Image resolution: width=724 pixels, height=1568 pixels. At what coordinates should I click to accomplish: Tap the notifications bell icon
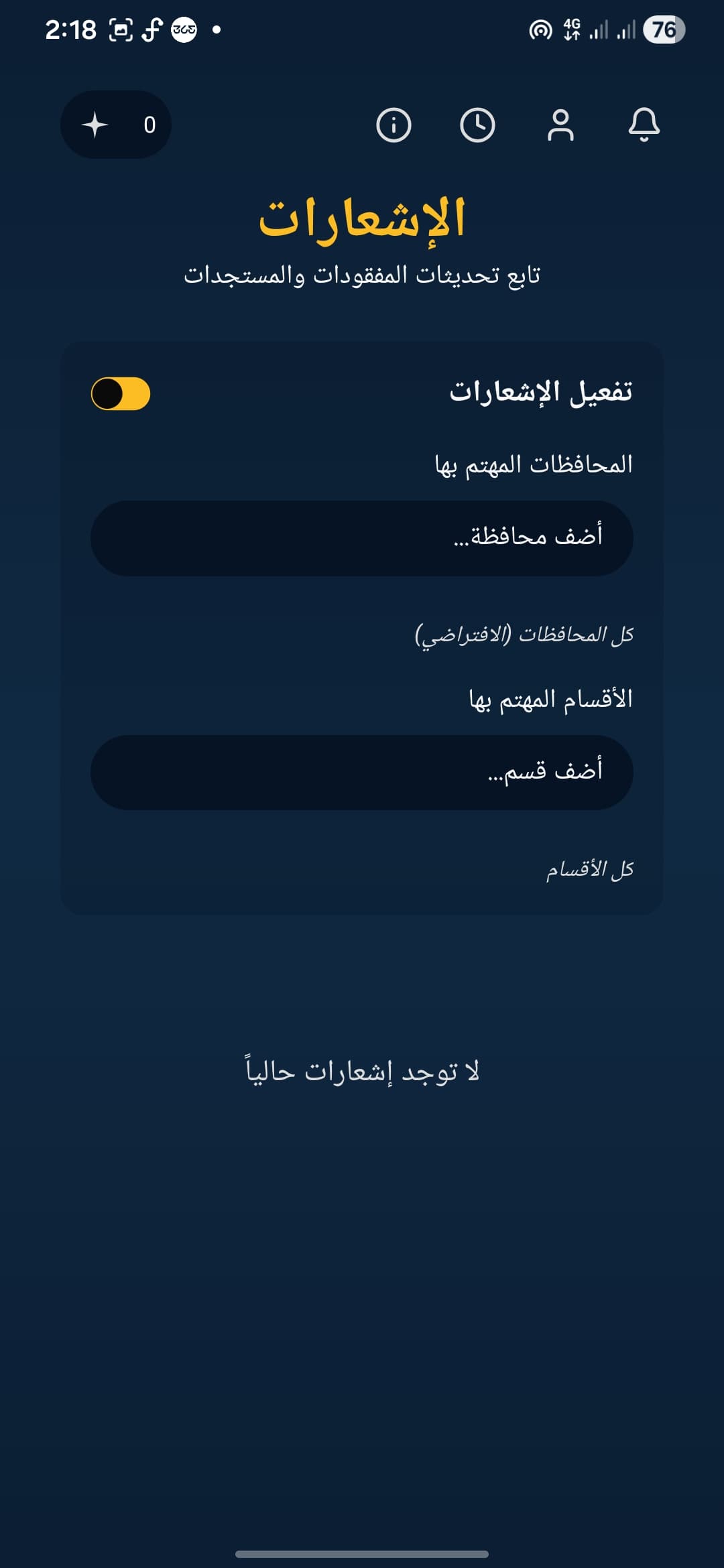tap(644, 125)
